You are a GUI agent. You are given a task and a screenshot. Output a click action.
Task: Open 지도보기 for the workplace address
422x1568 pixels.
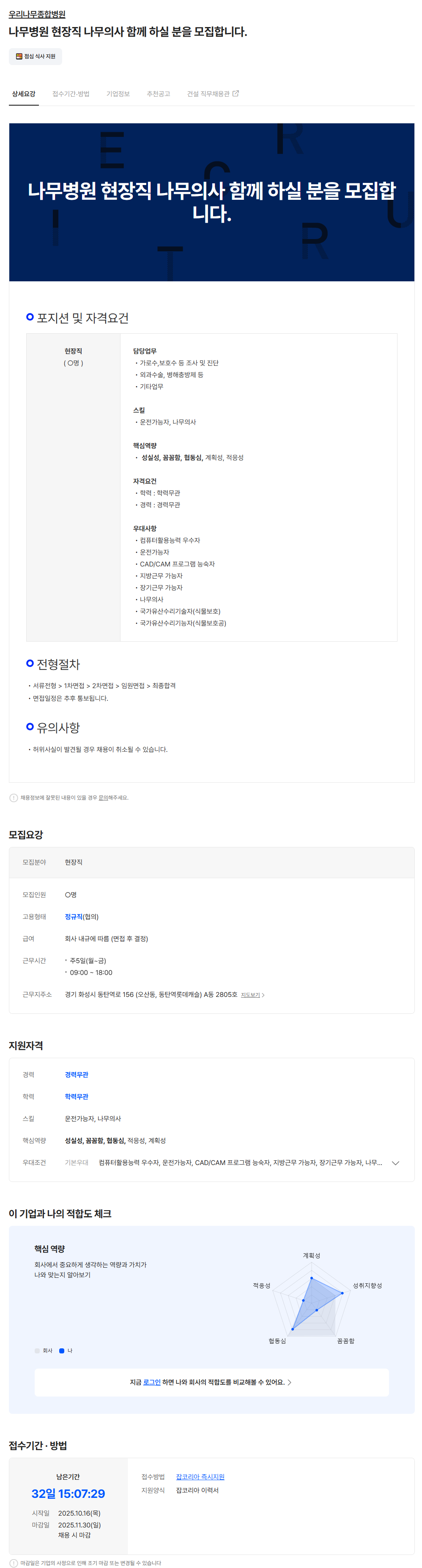pos(252,995)
